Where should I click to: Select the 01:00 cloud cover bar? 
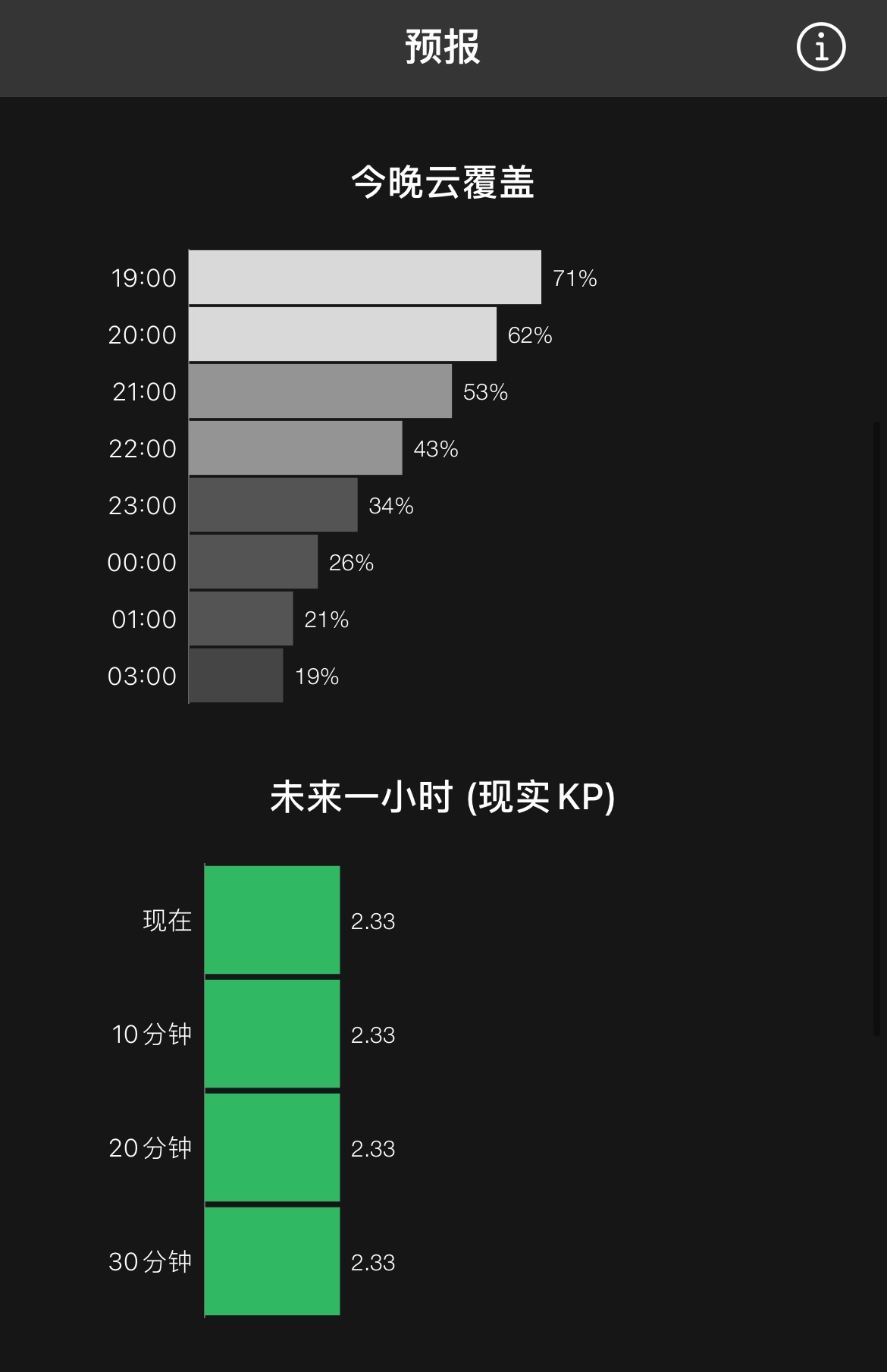click(x=239, y=619)
